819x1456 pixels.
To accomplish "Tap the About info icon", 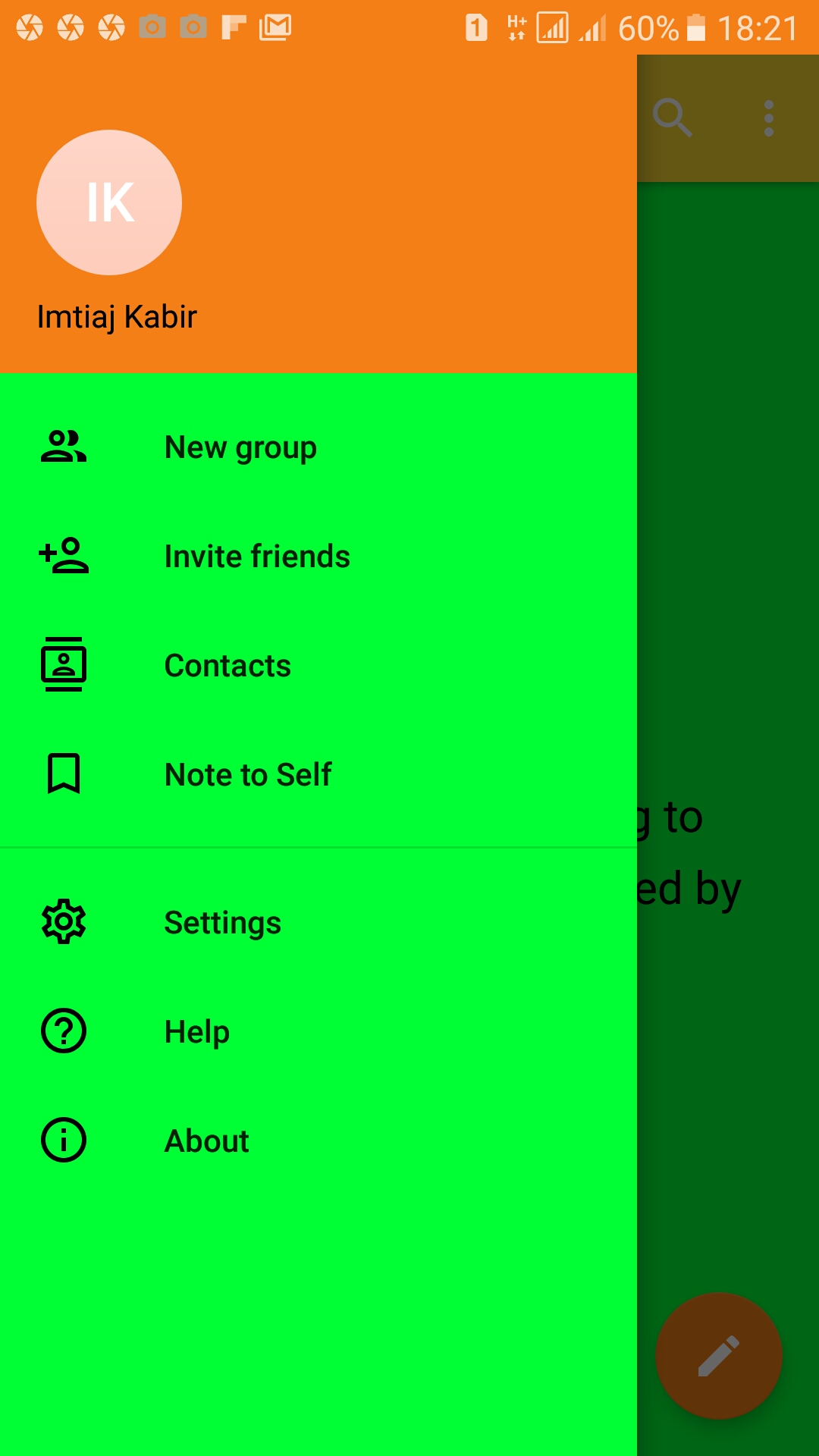I will tap(64, 1140).
